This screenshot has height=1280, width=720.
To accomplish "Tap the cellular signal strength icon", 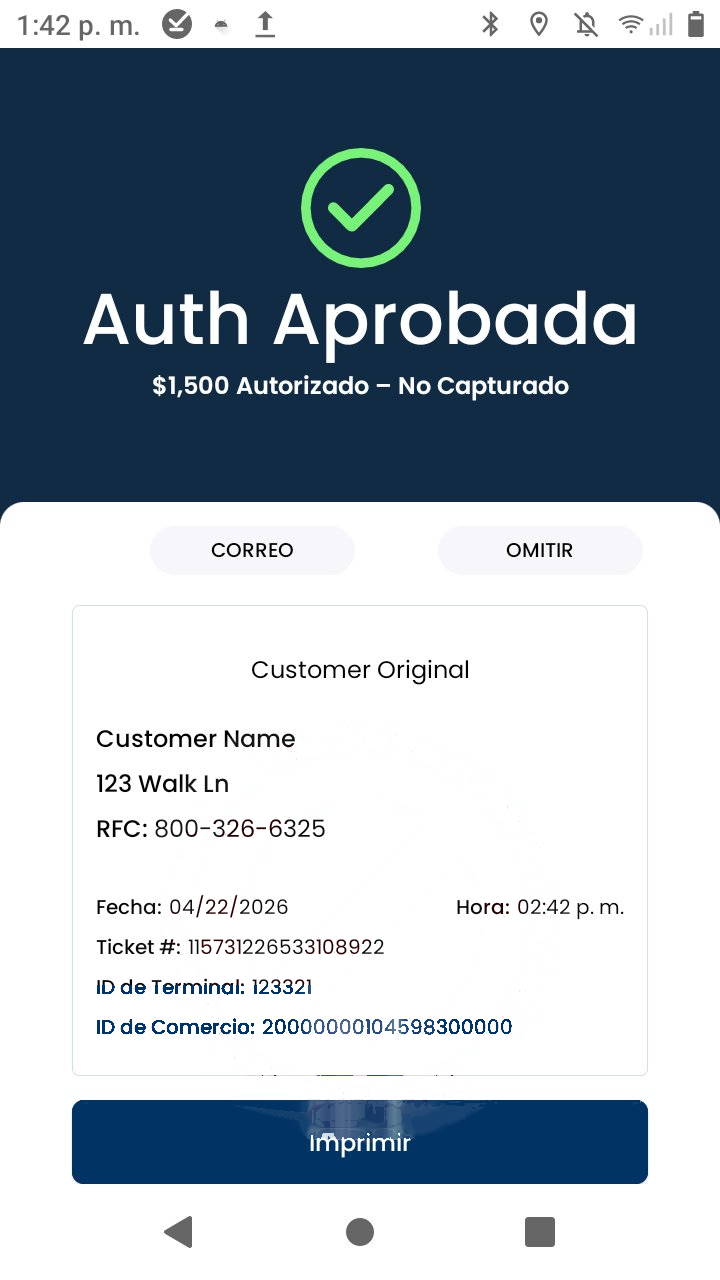I will point(662,24).
